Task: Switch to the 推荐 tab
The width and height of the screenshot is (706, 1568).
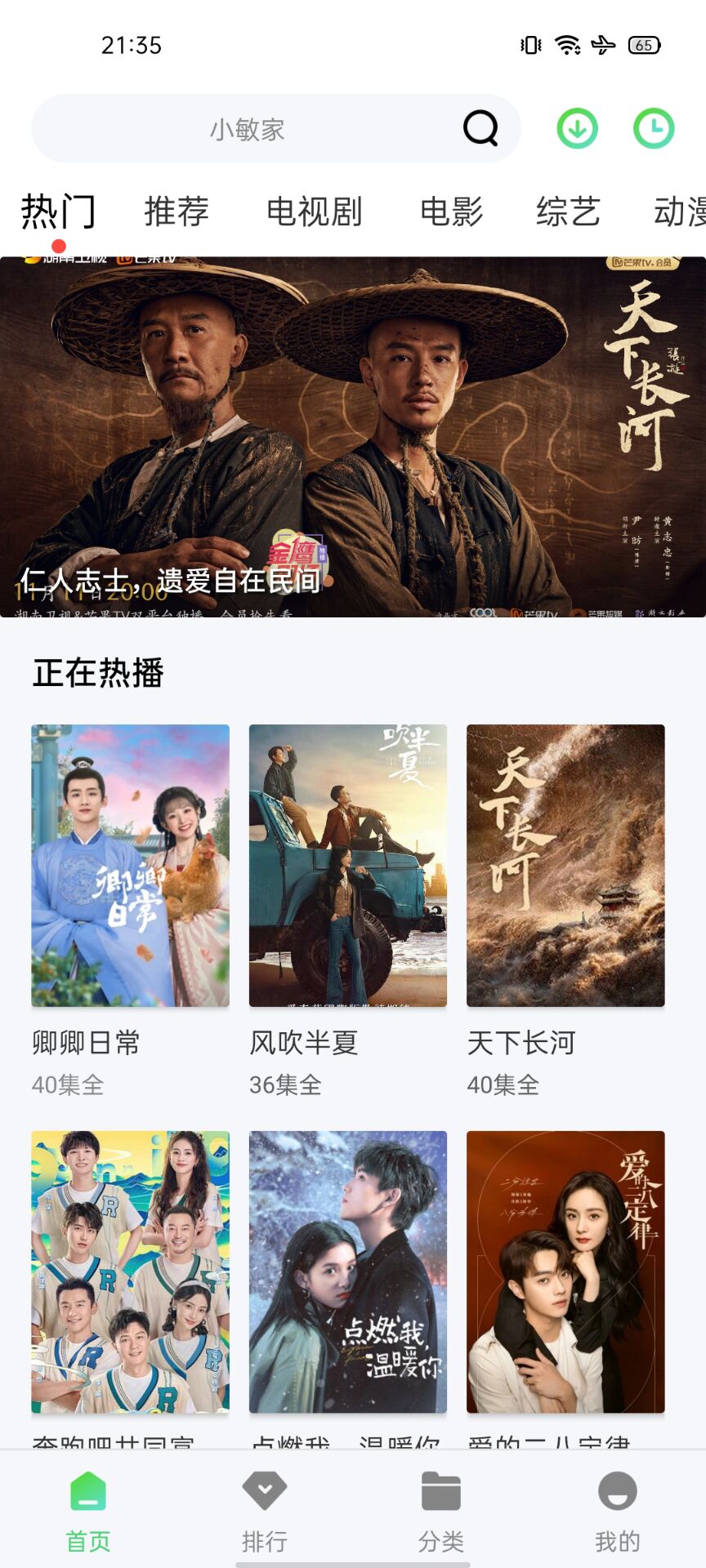Action: click(176, 212)
